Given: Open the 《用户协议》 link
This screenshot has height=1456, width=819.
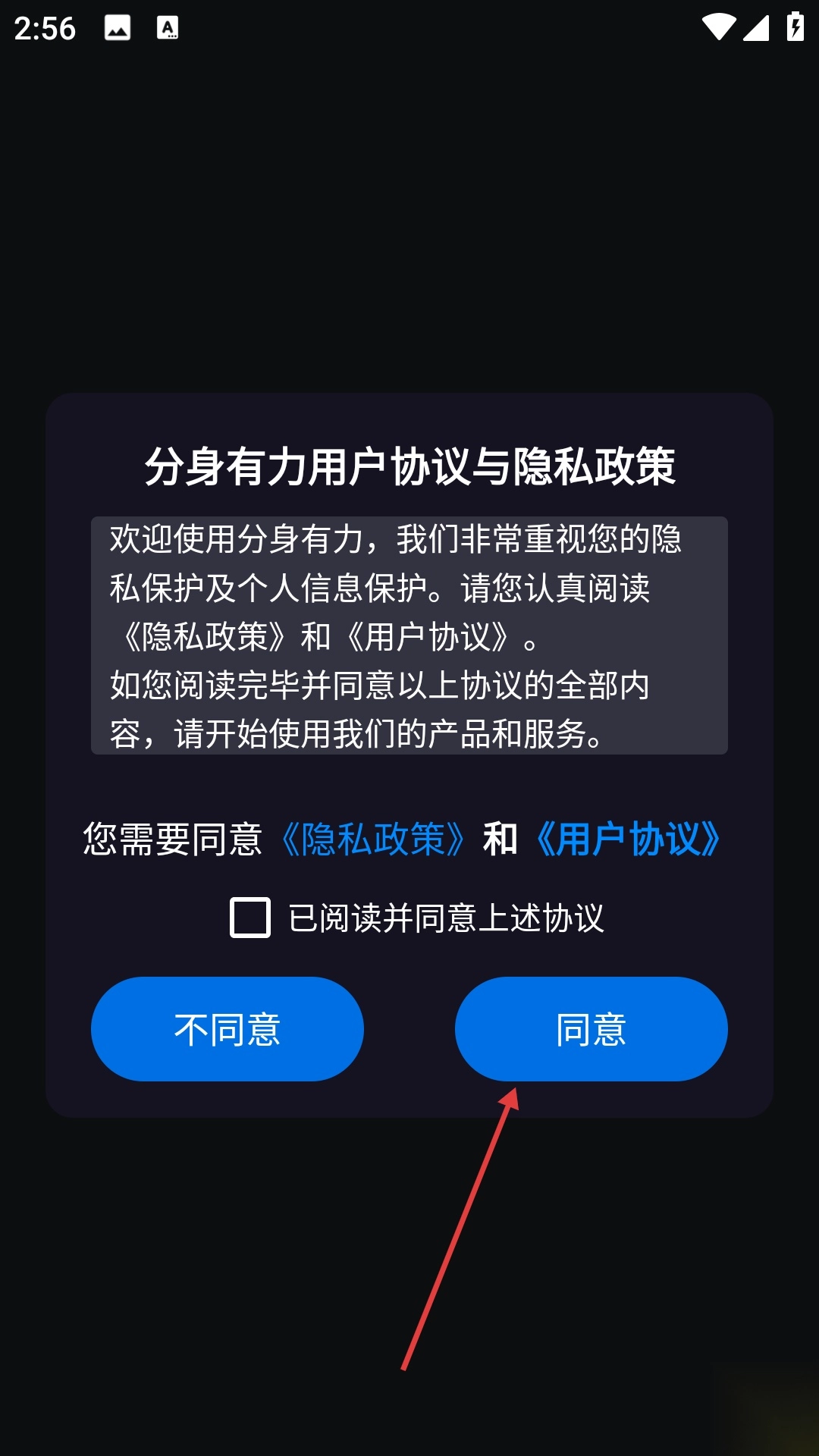Looking at the screenshot, I should pyautogui.click(x=628, y=839).
